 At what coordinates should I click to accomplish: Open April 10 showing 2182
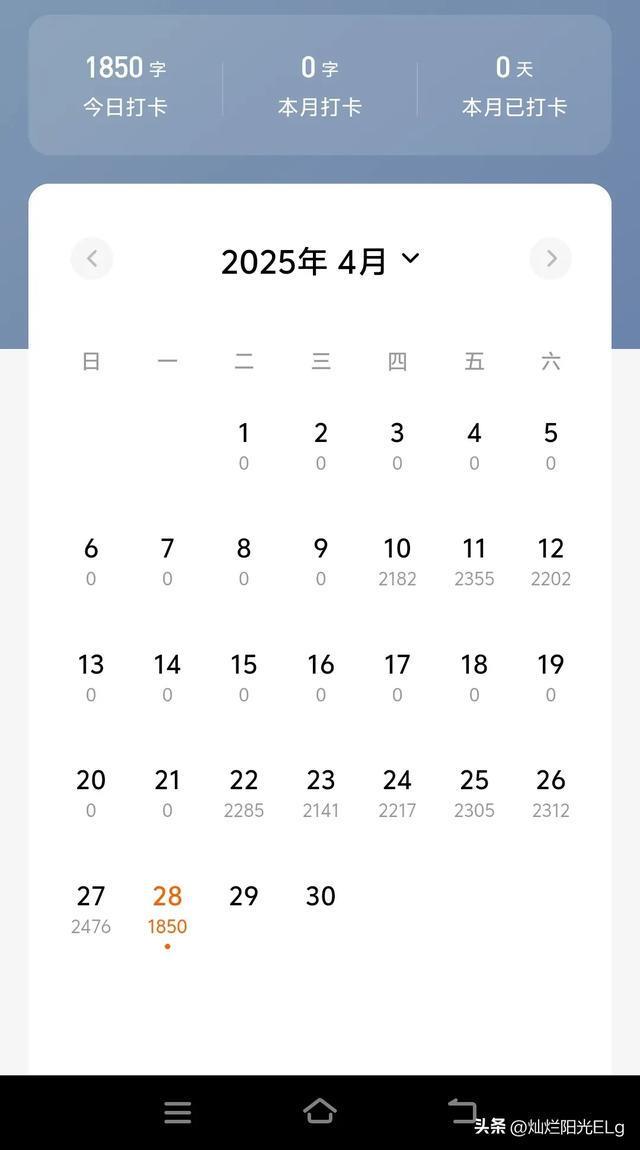click(397, 562)
